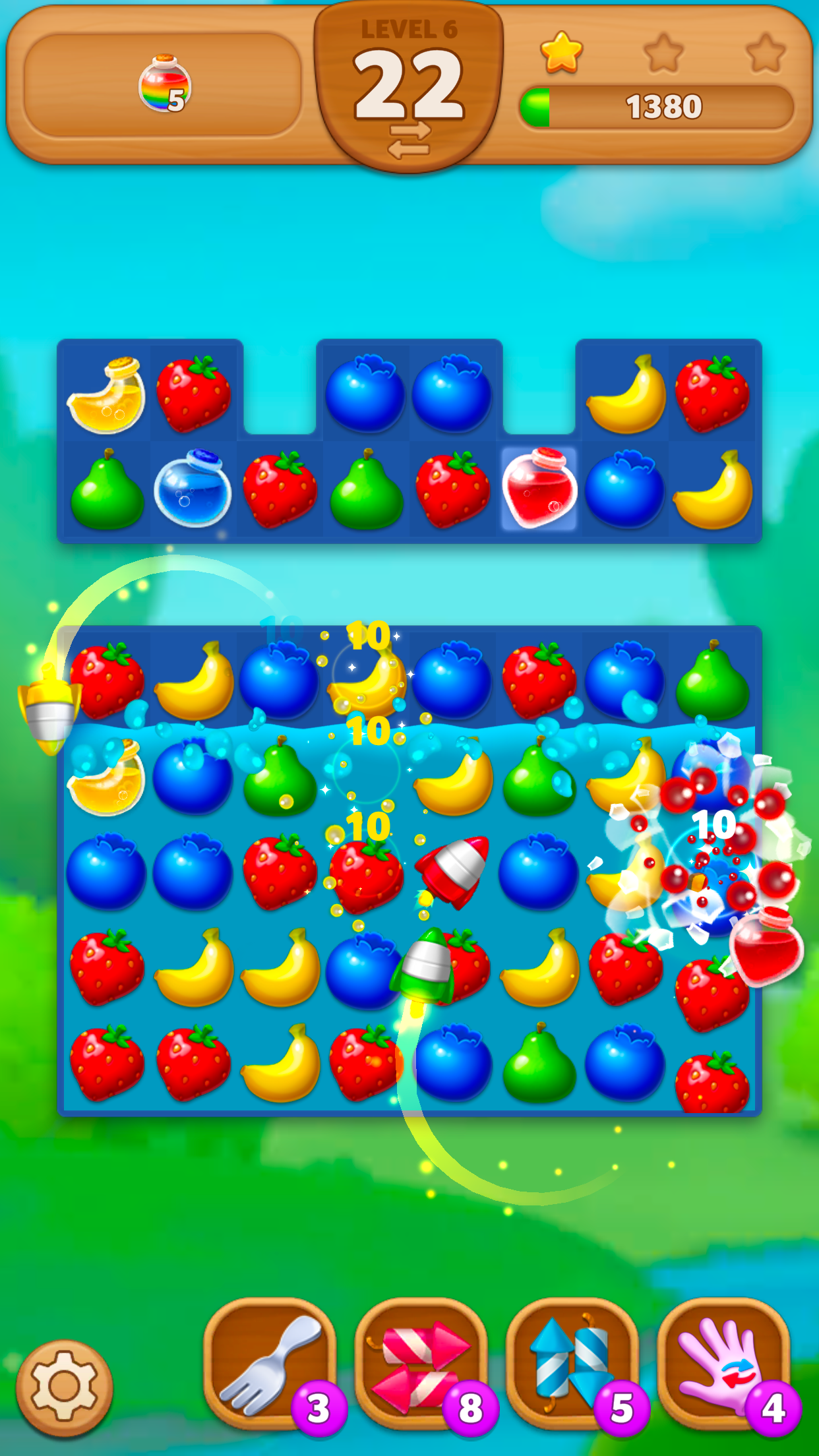Image resolution: width=819 pixels, height=1456 pixels.
Task: Select the swap glove booster
Action: point(723,1364)
